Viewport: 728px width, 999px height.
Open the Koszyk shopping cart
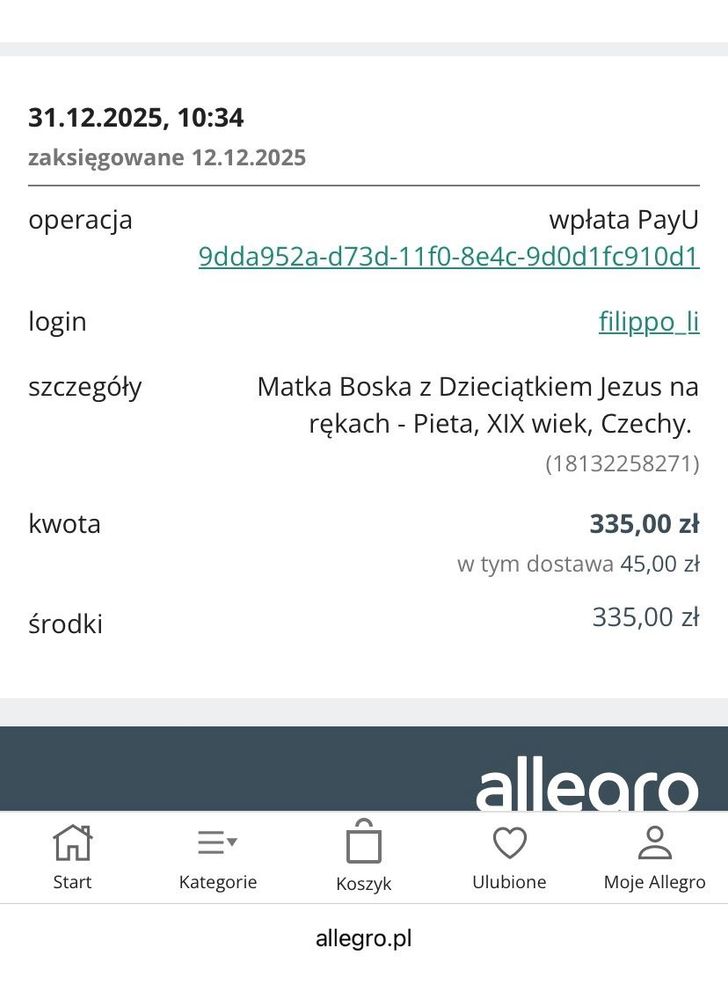tap(364, 857)
